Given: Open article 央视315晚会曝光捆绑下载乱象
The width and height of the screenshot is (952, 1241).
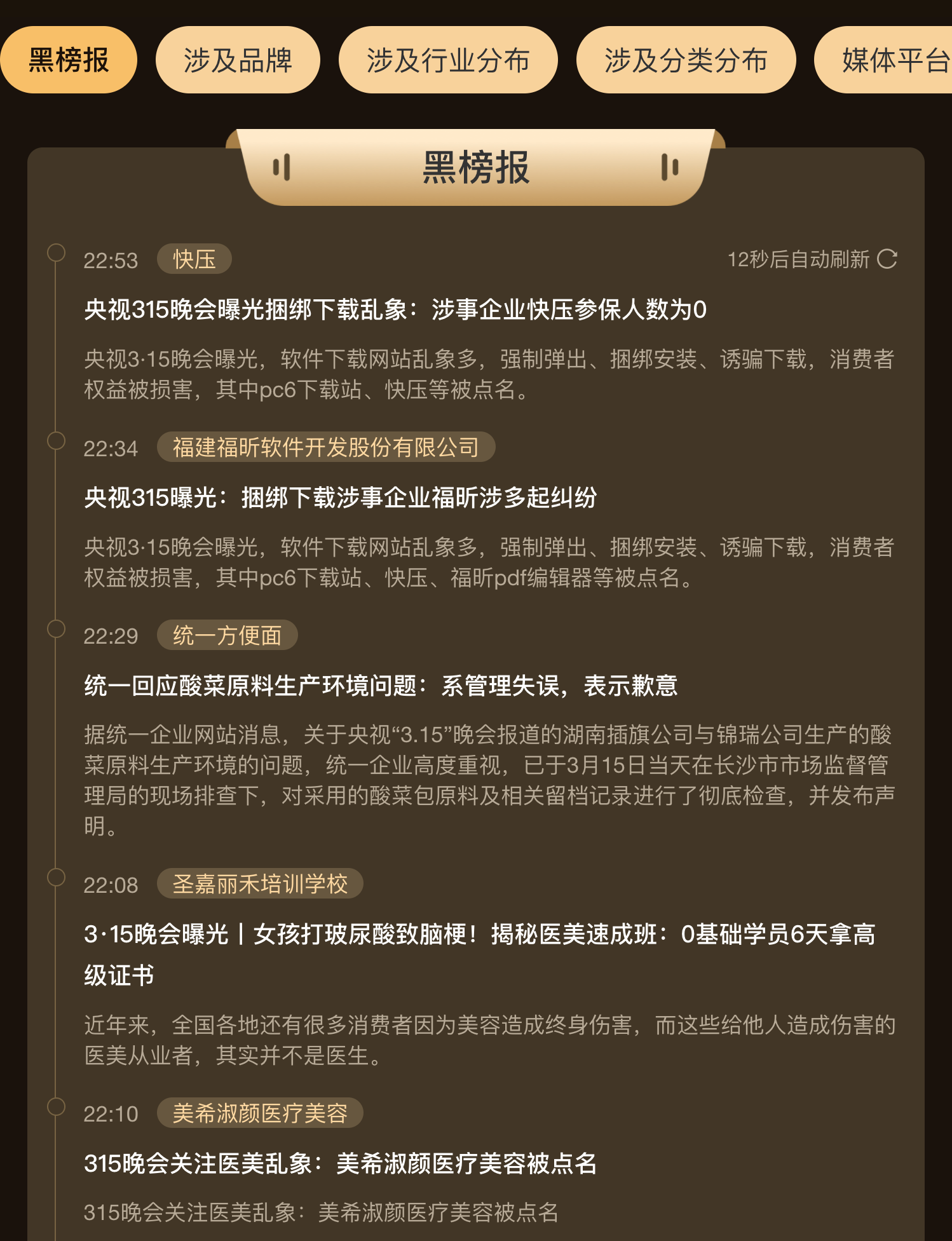Looking at the screenshot, I should (395, 309).
